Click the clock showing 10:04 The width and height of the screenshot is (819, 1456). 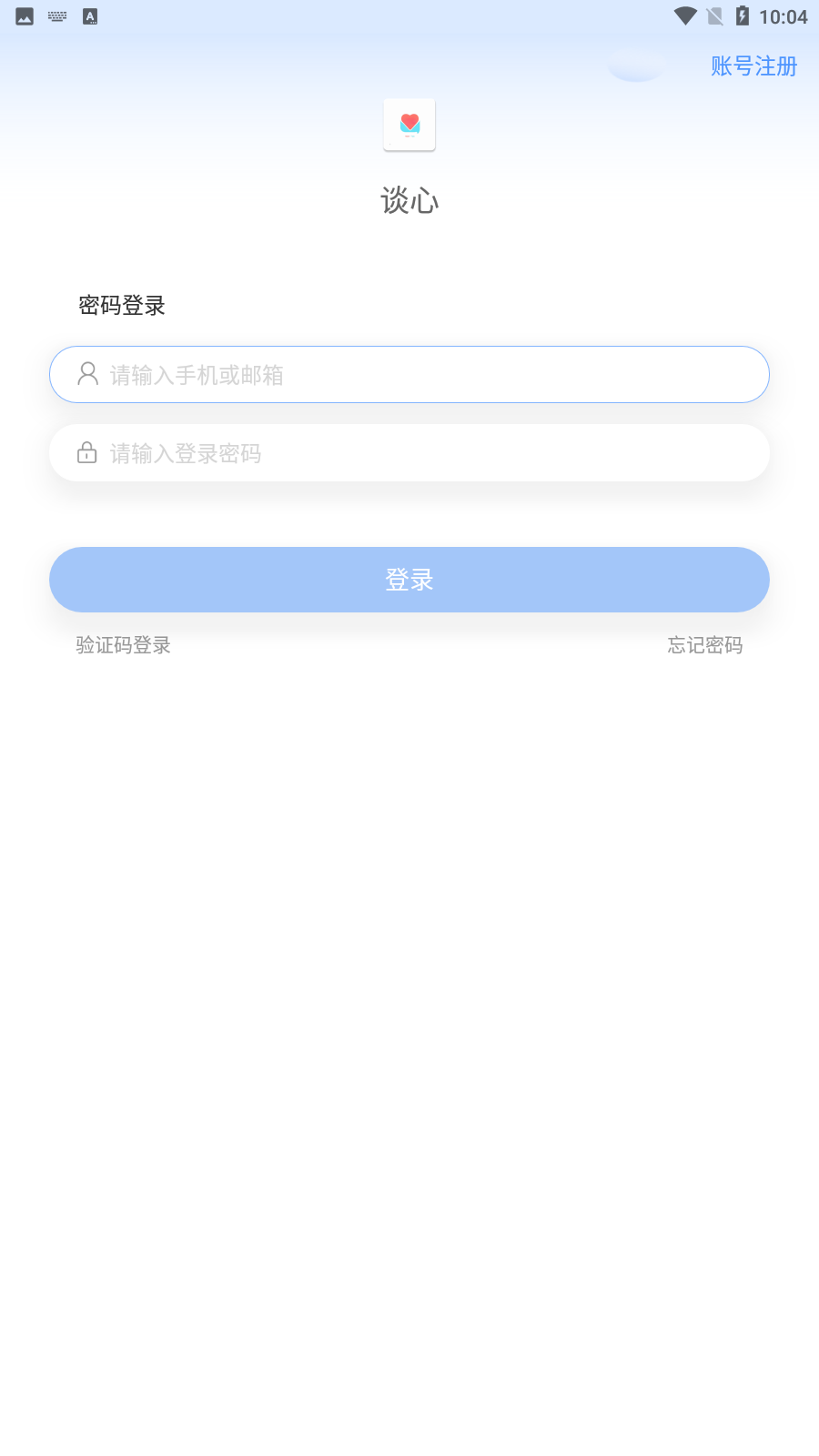coord(784,15)
